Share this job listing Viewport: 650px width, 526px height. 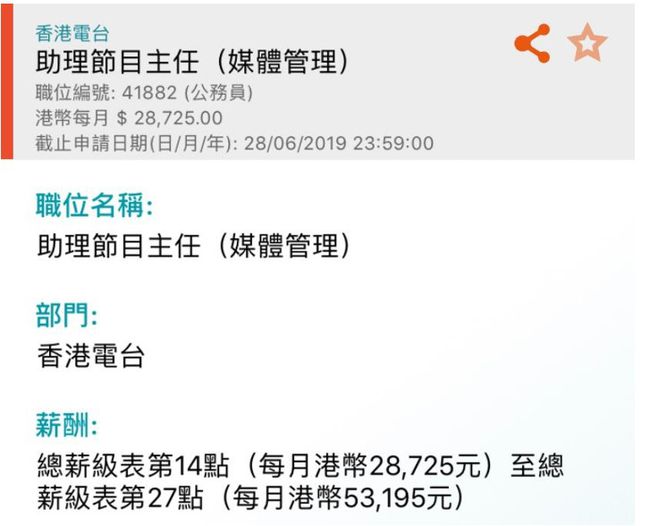[532, 45]
